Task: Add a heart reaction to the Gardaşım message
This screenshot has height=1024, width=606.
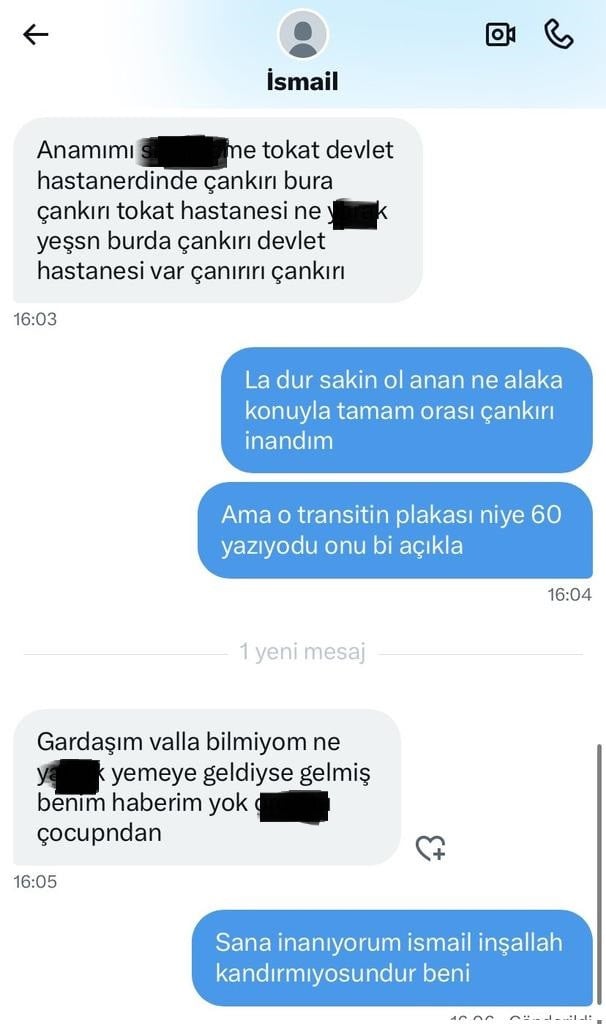Action: (x=430, y=848)
